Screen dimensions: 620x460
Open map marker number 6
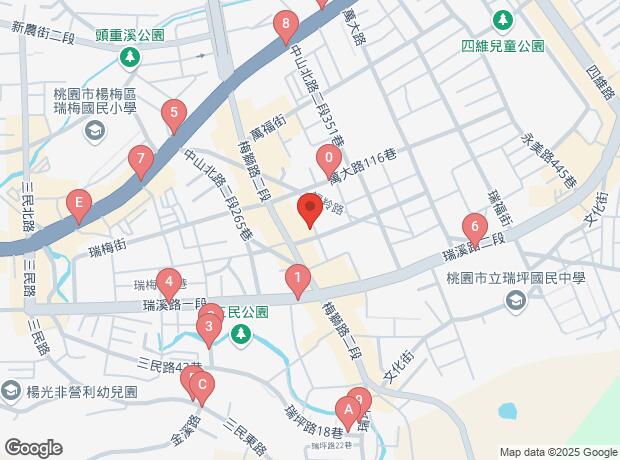coord(474,226)
